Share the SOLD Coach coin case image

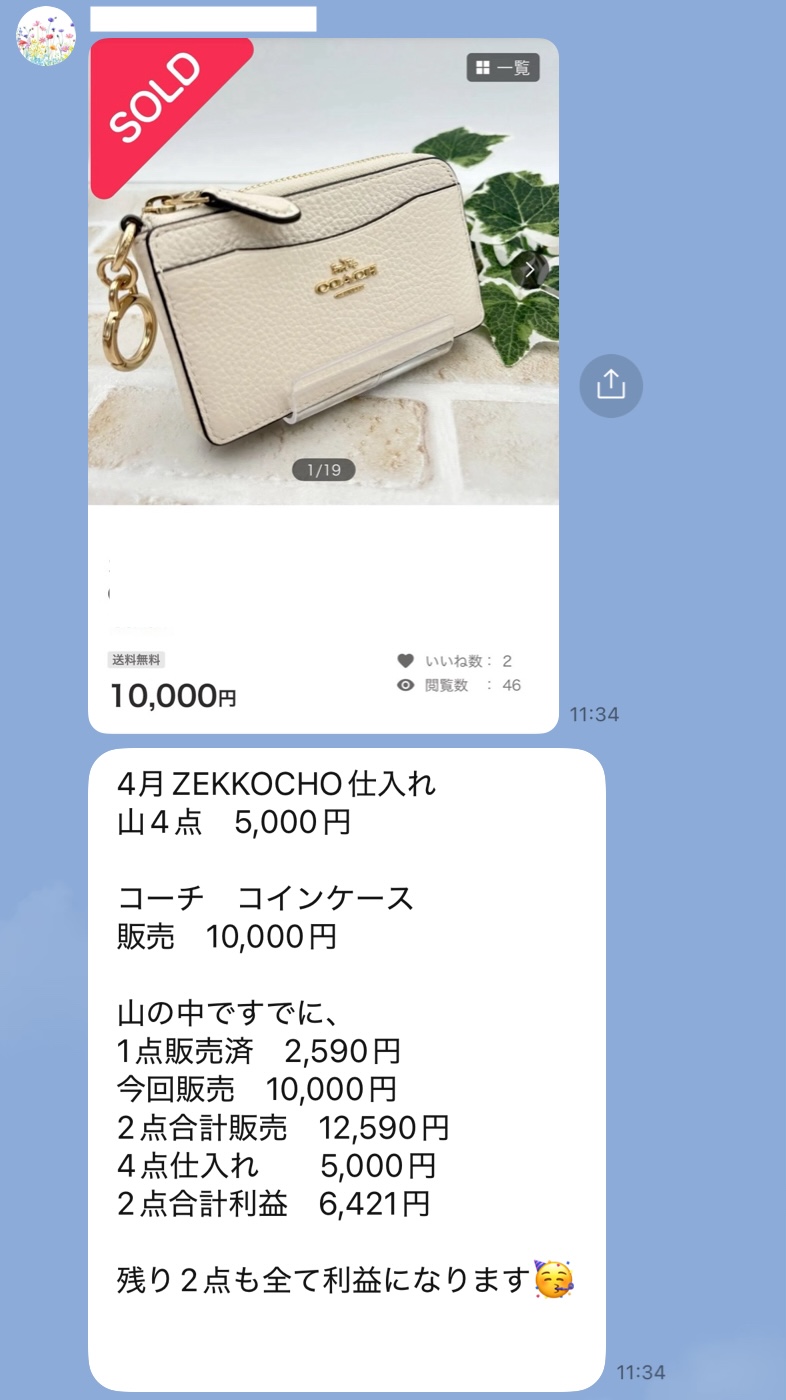pos(611,385)
